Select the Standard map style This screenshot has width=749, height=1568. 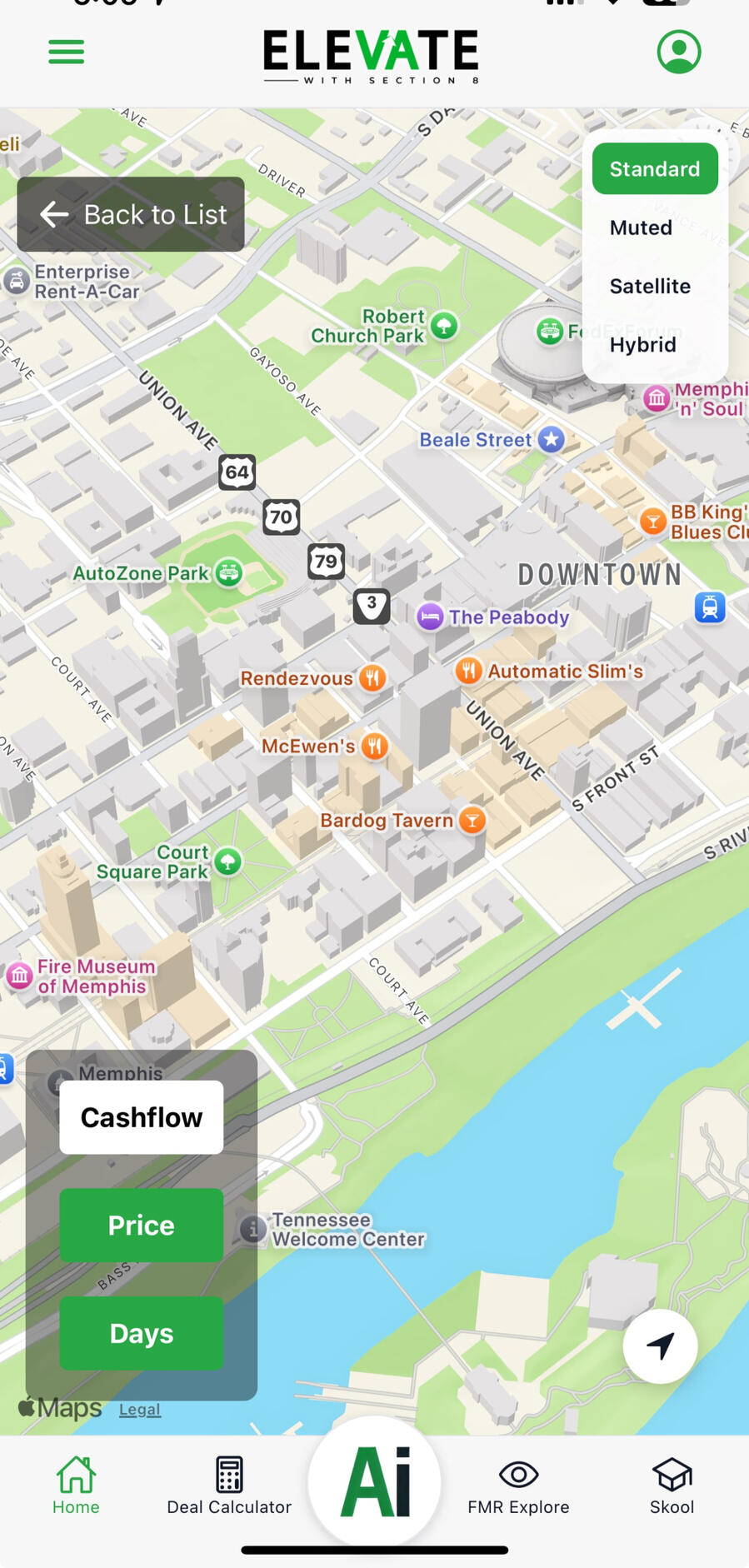(x=655, y=169)
